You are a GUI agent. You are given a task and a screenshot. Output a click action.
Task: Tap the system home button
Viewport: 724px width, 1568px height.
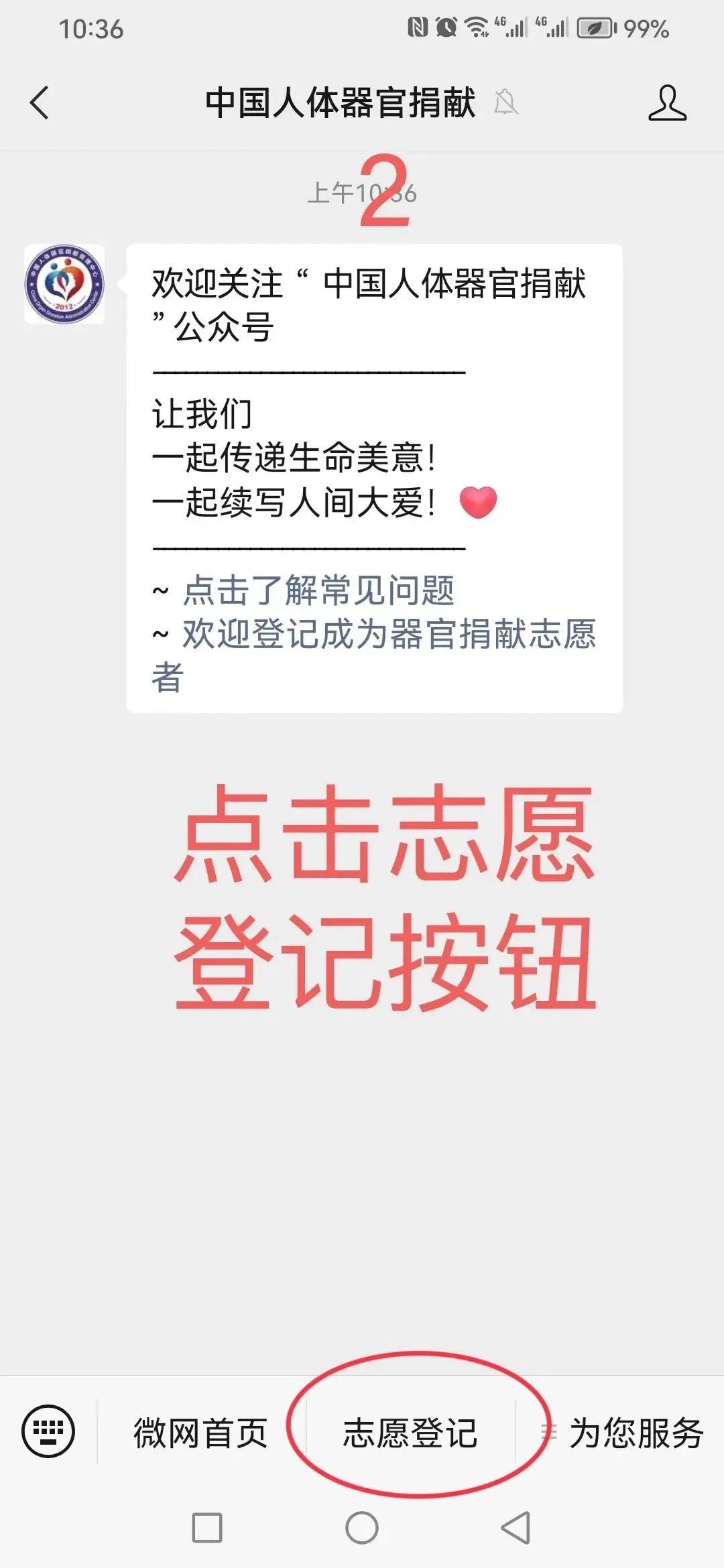click(x=362, y=1528)
